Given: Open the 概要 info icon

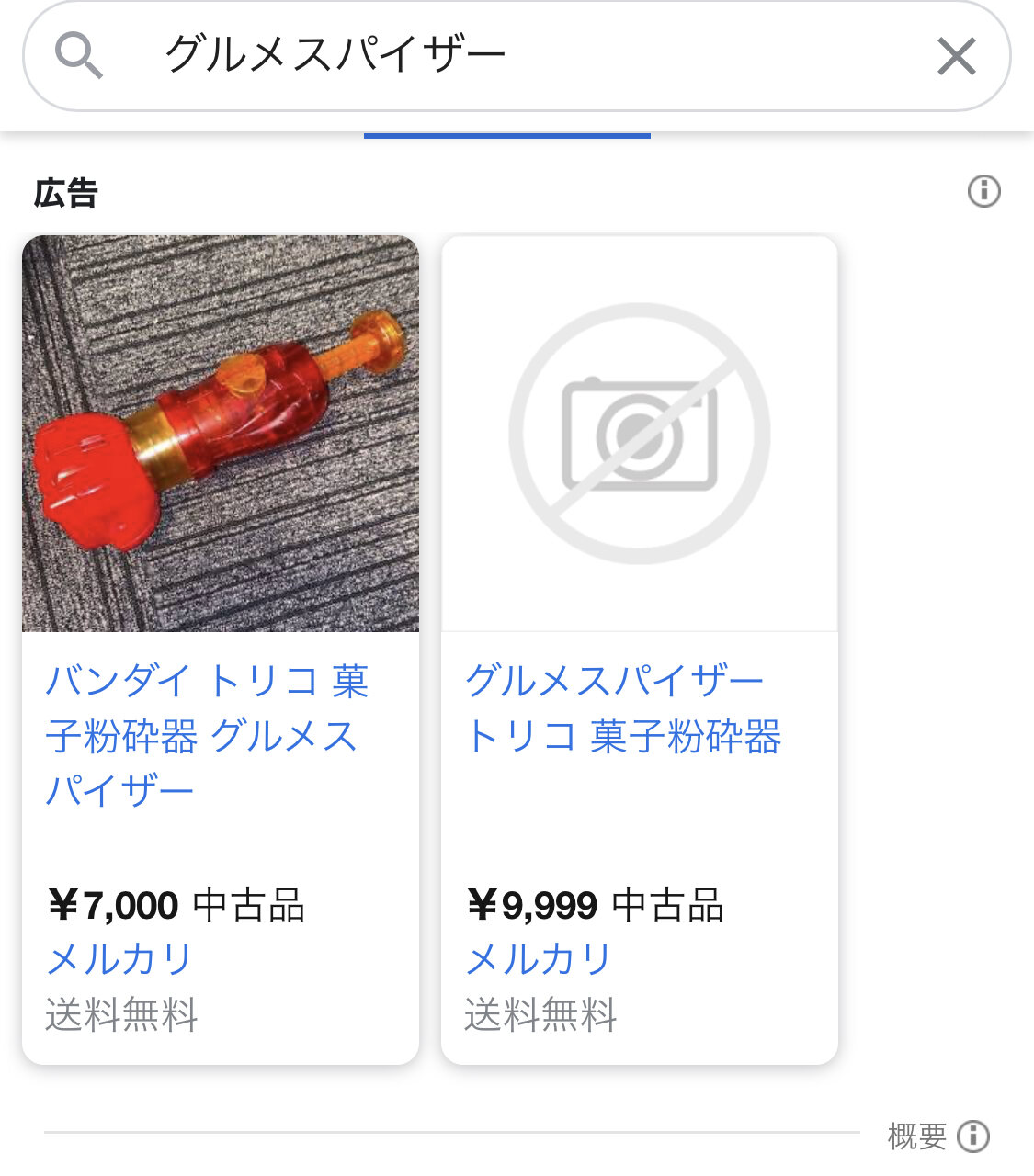Looking at the screenshot, I should click(973, 1136).
